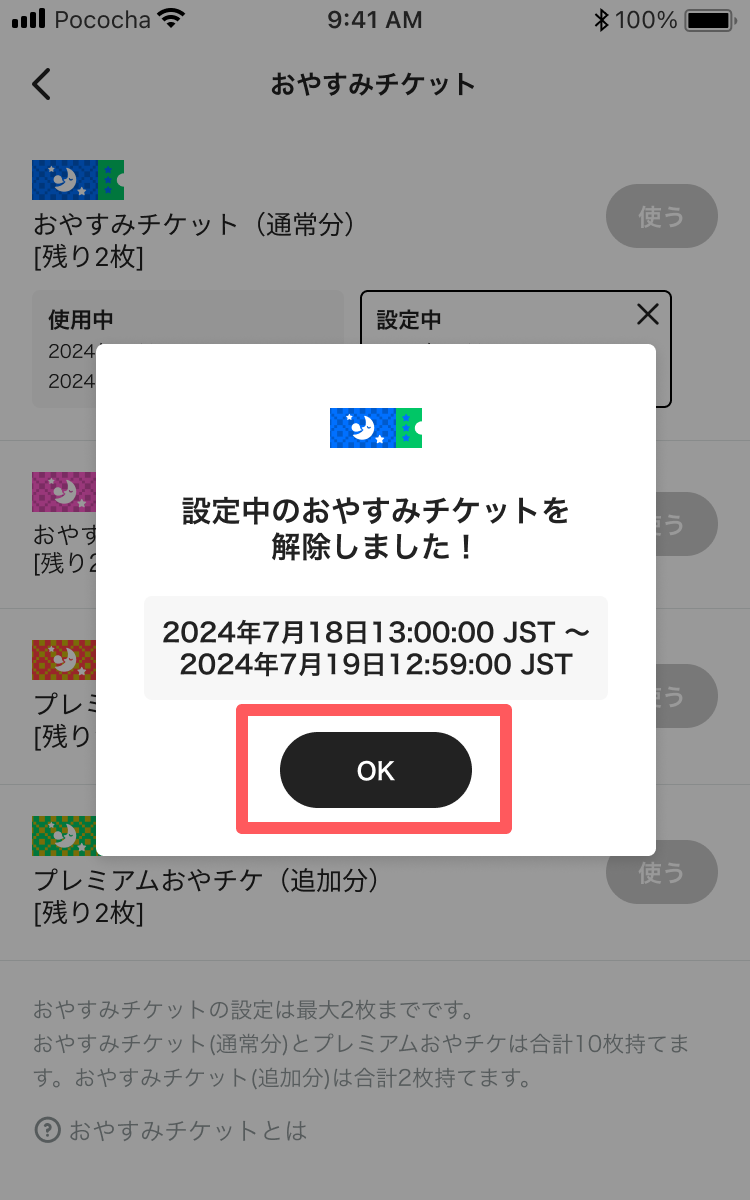Tap the date range box in the dialog
Viewport: 750px width, 1200px height.
pos(375,648)
